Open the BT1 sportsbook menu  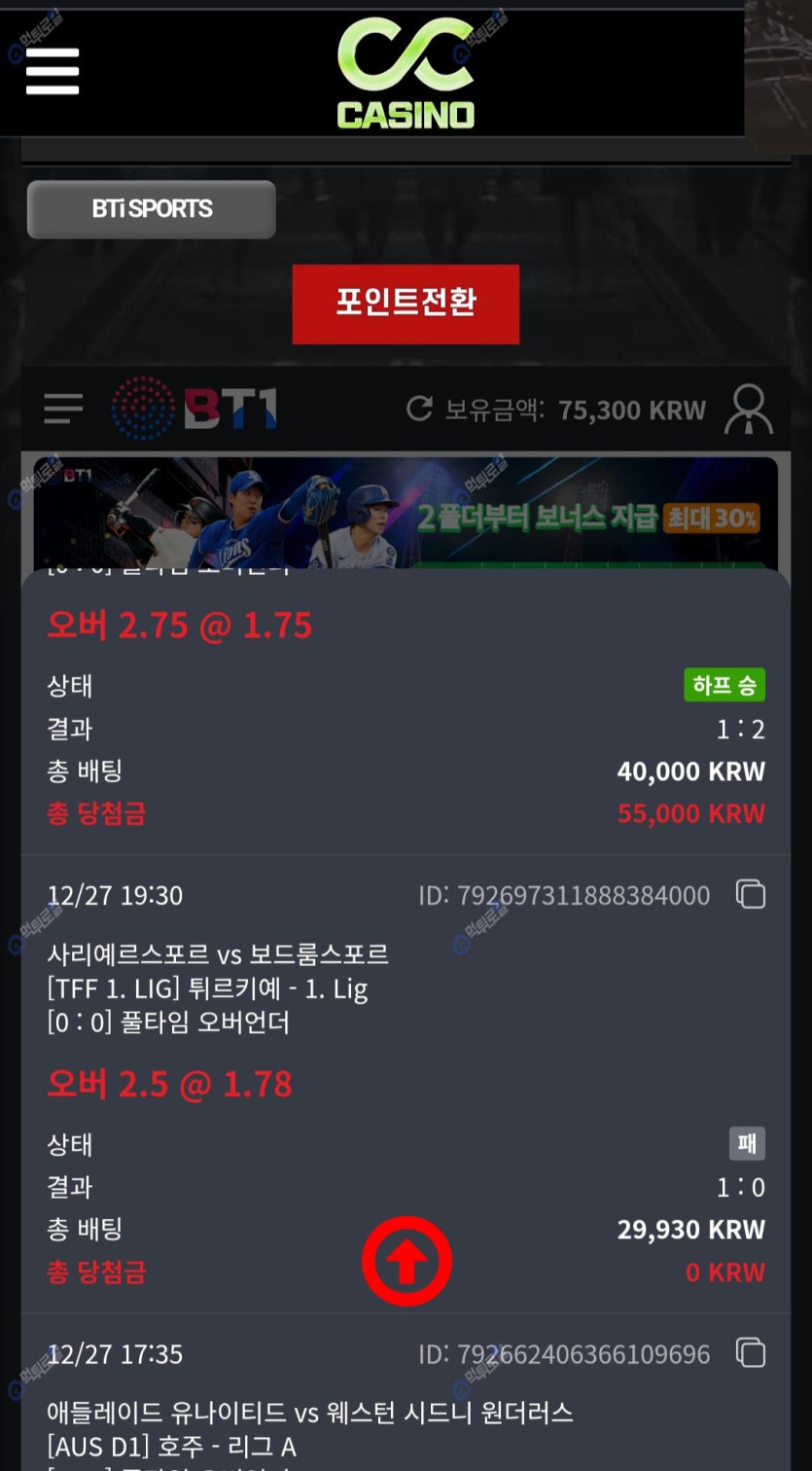pos(63,409)
